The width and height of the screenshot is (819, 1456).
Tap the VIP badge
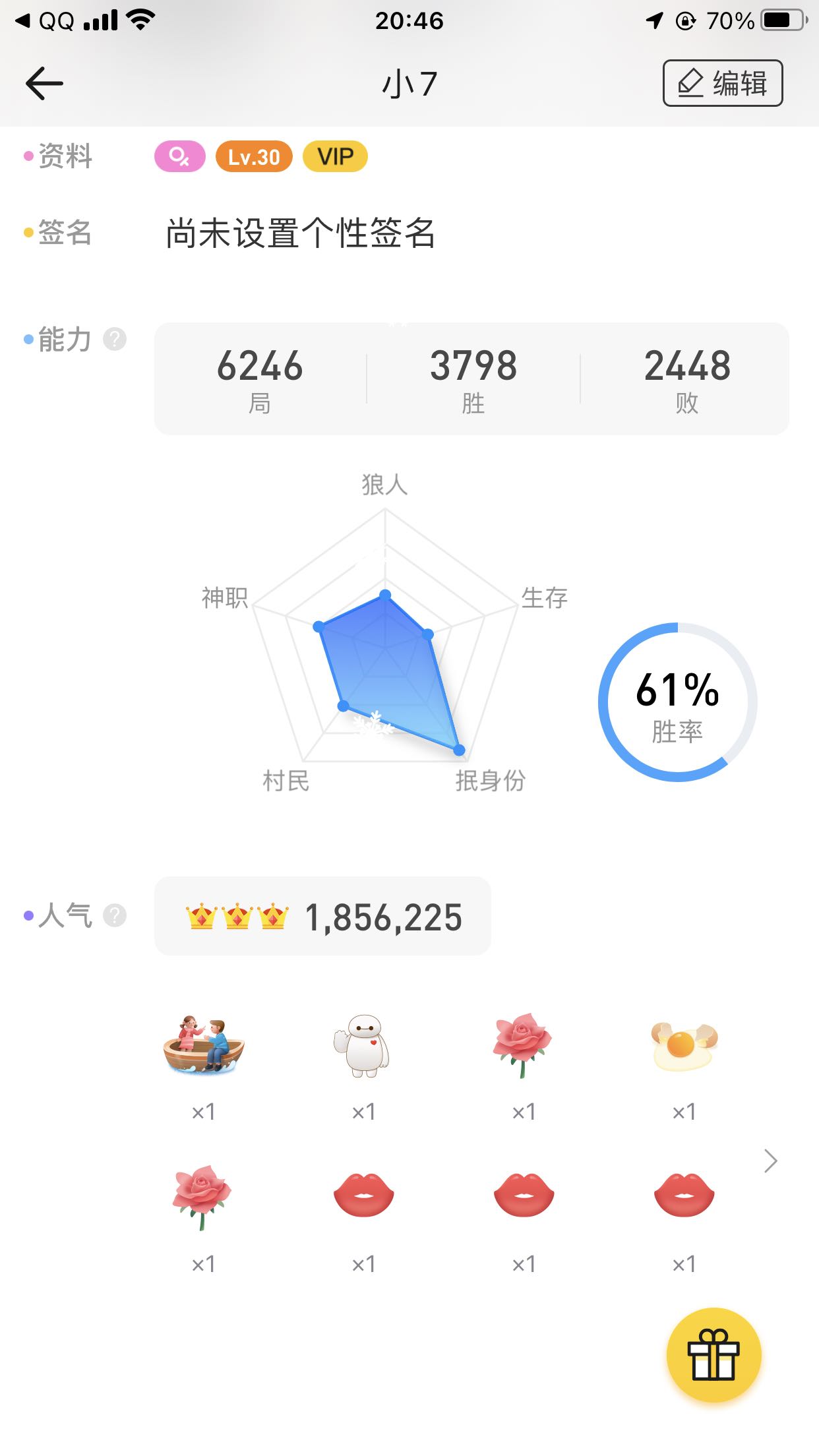click(x=335, y=157)
